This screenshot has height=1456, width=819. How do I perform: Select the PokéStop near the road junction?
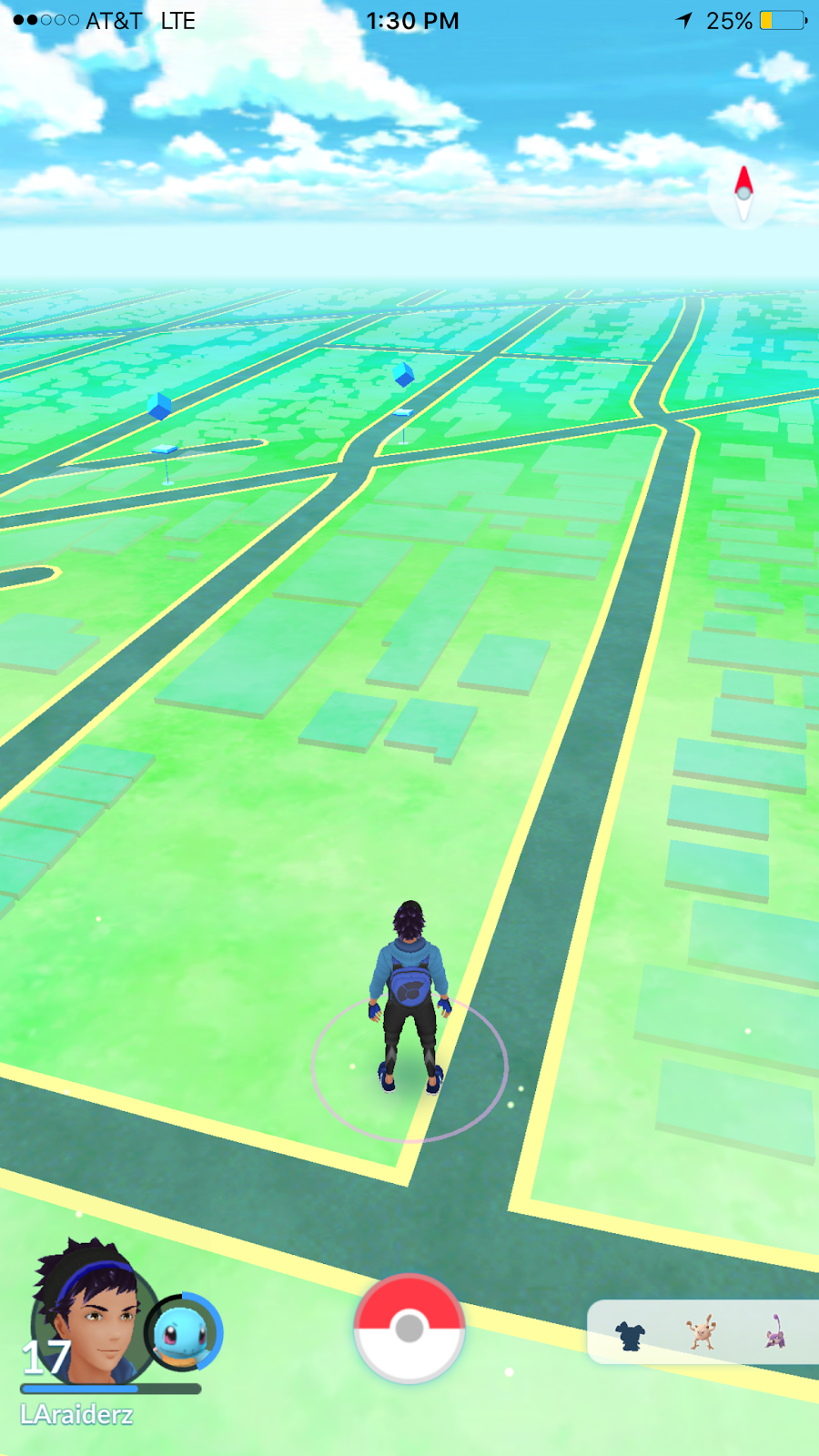[x=403, y=375]
